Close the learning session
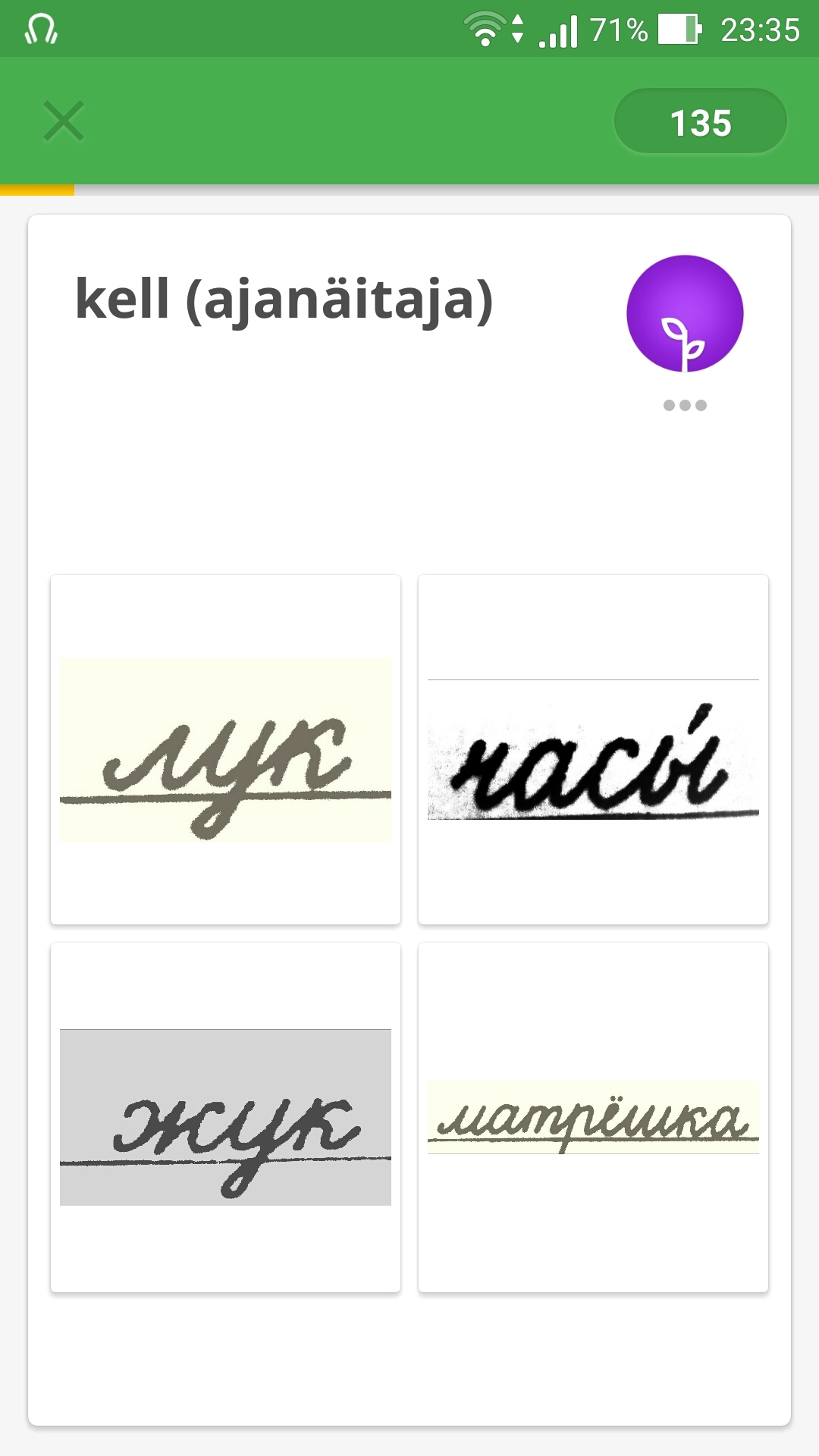This screenshot has height=1456, width=819. [64, 121]
